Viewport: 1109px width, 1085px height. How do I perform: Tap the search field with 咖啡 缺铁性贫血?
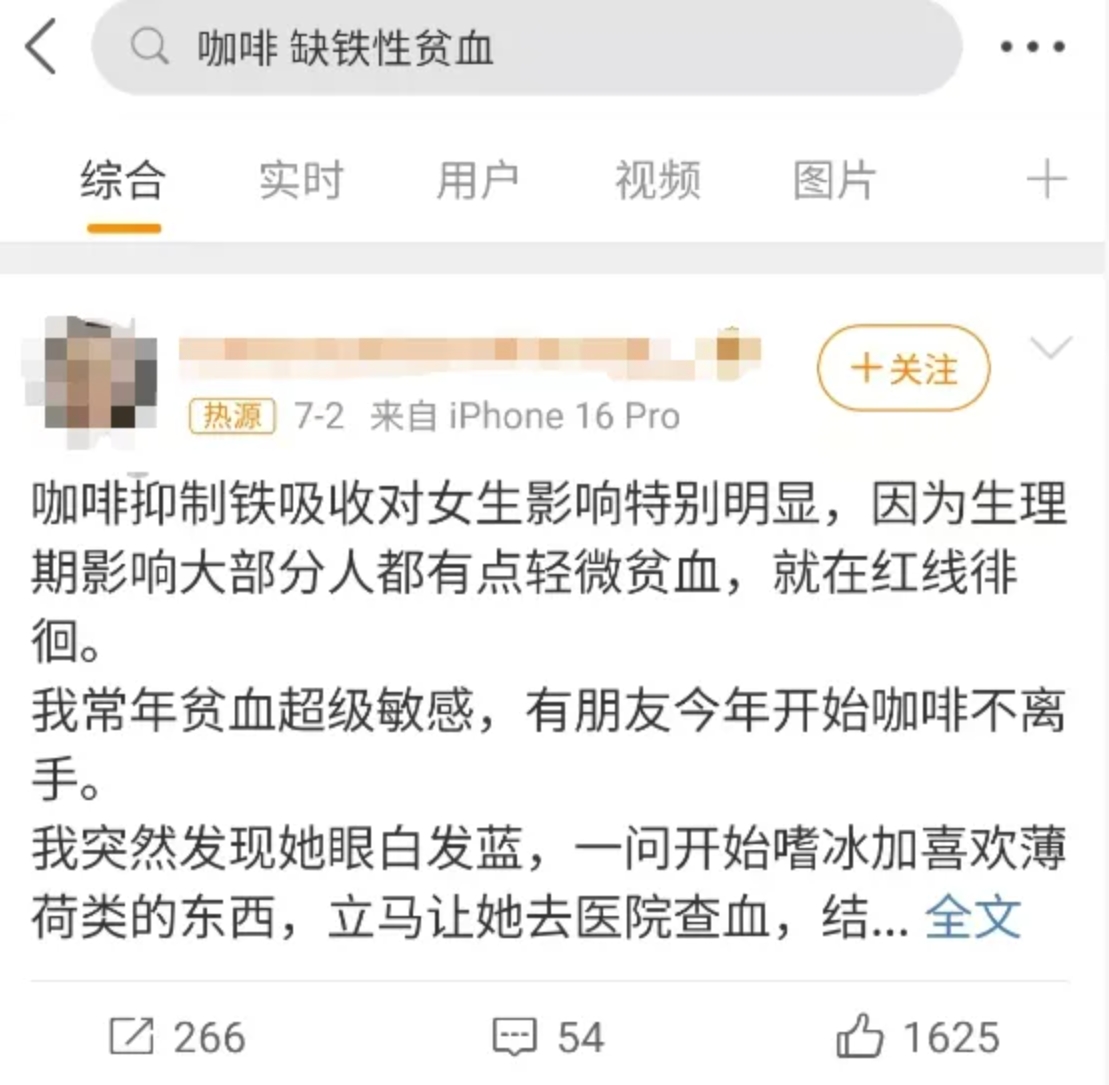[x=526, y=48]
